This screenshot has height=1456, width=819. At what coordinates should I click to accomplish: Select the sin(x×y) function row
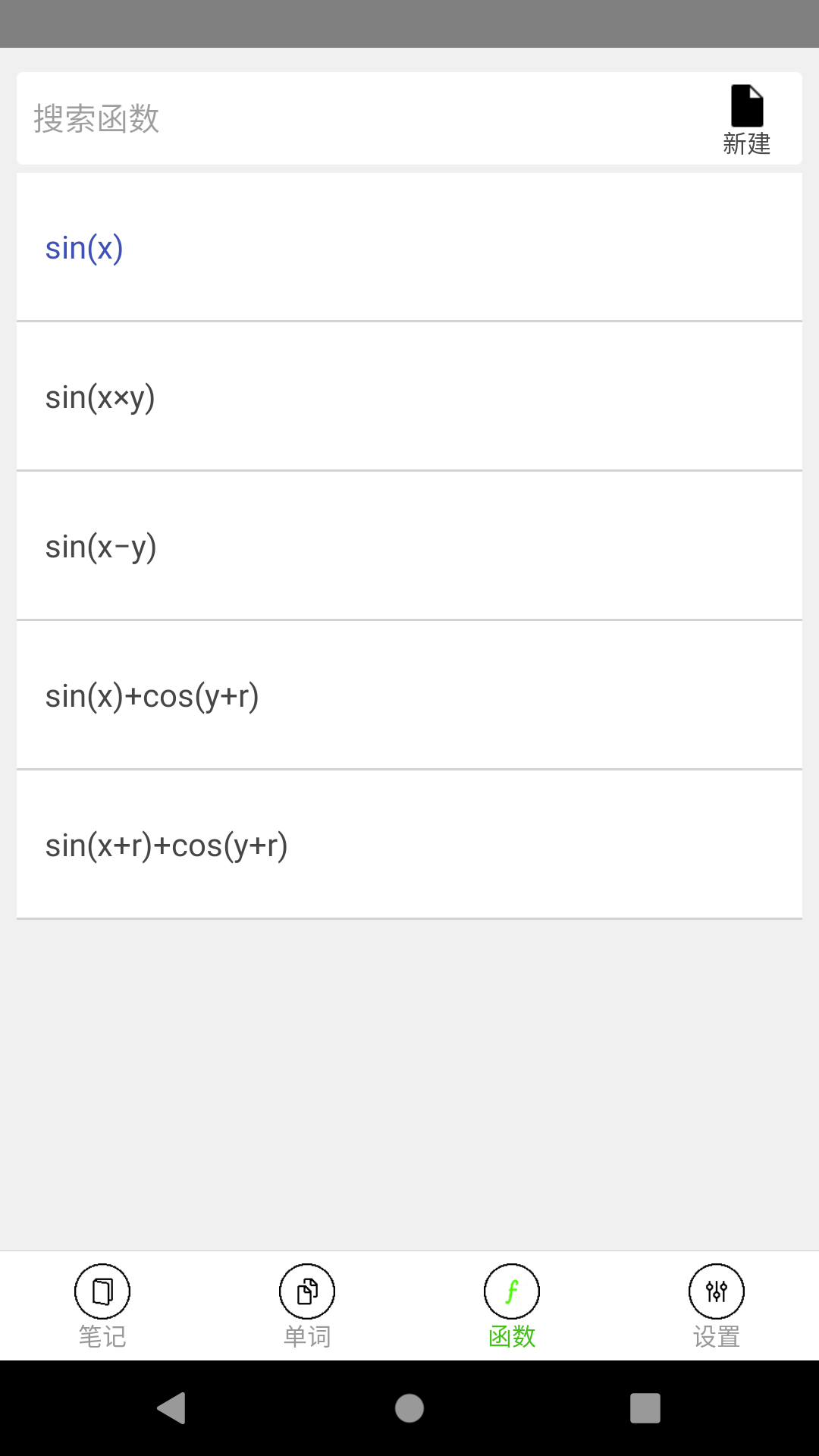pos(409,397)
